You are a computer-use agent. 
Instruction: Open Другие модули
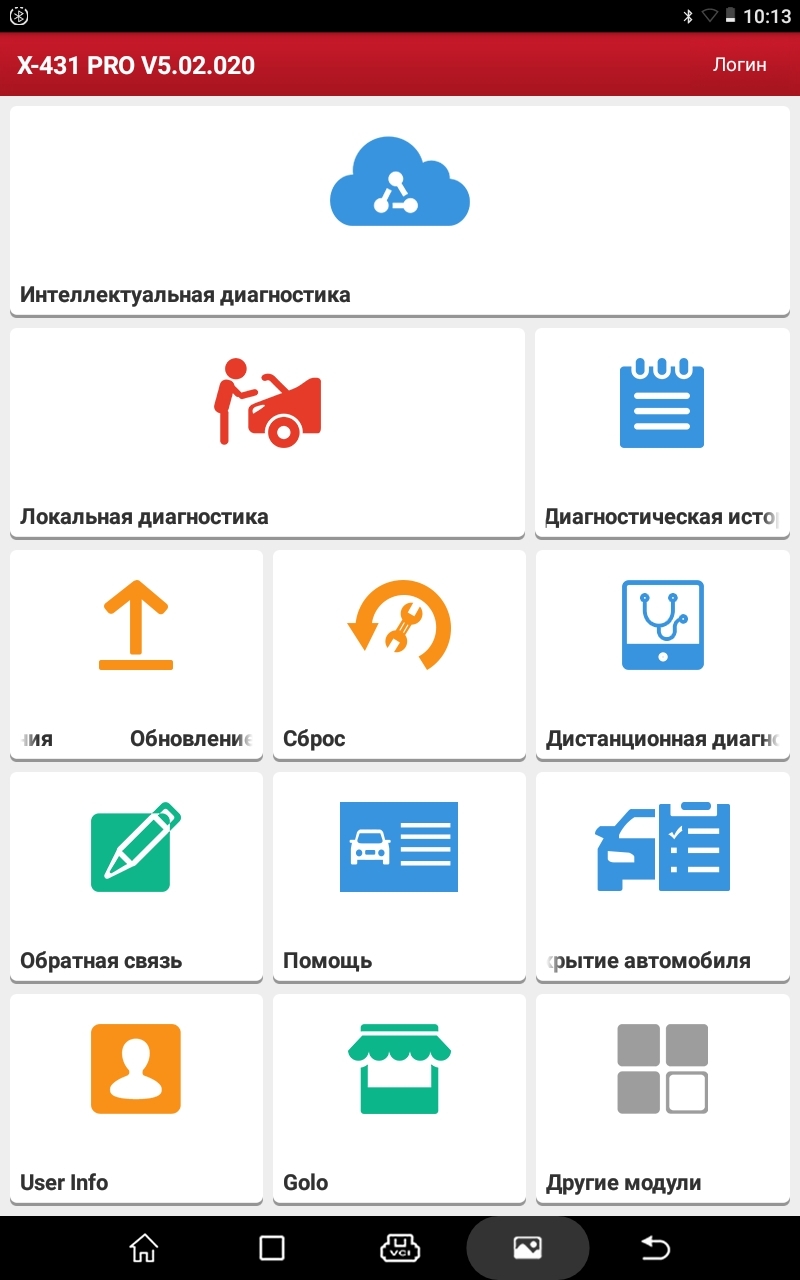pos(663,1099)
